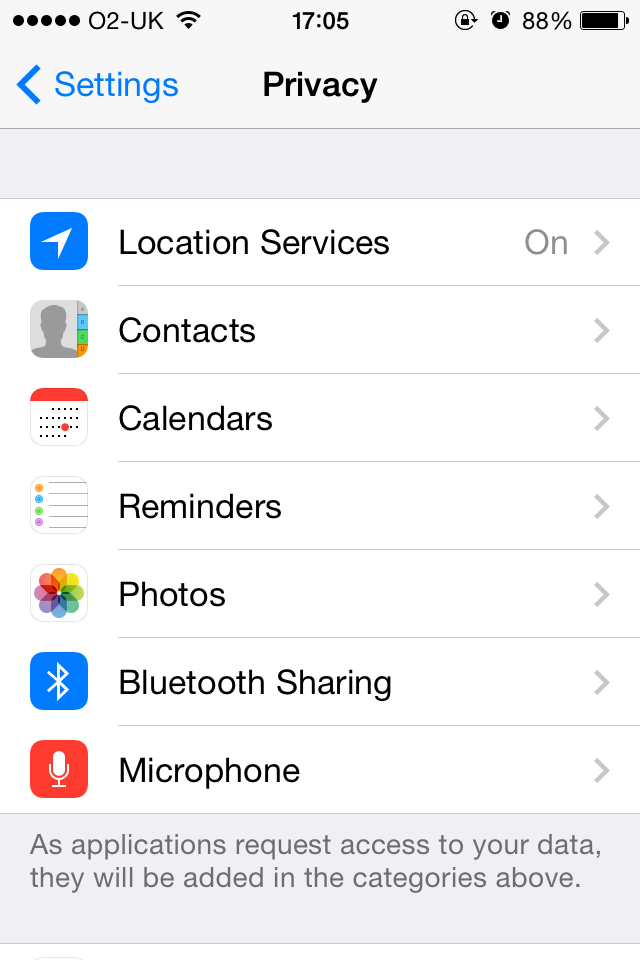Tap Bluetooth Sharing row

[320, 683]
